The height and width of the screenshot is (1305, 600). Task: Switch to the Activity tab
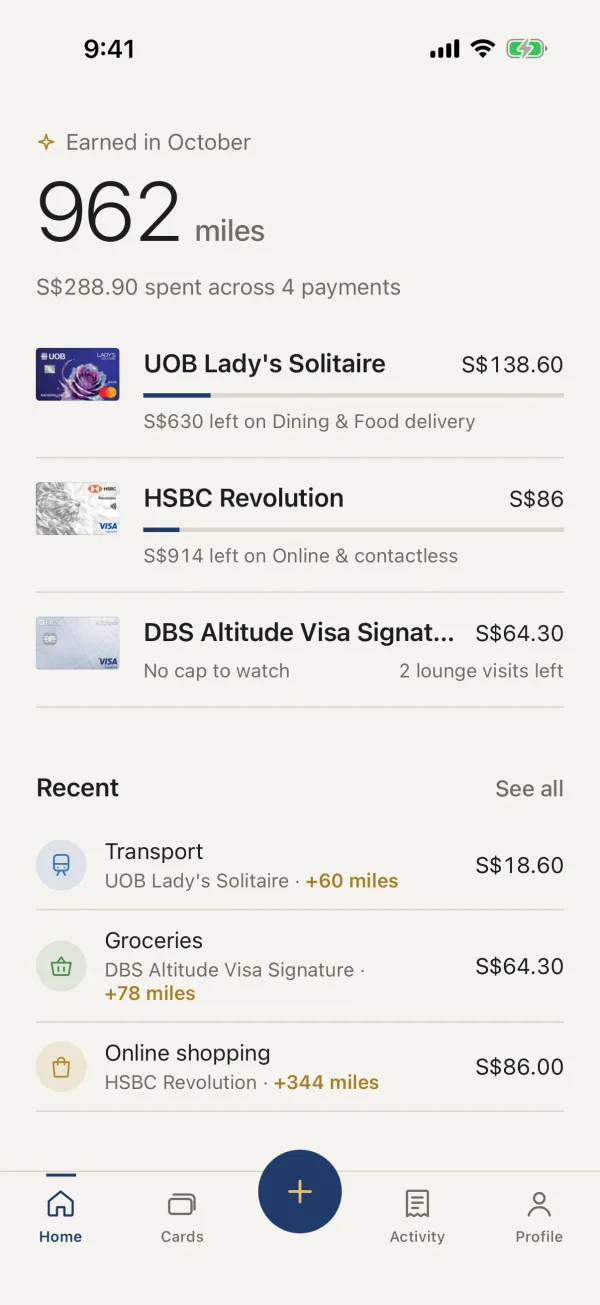[x=417, y=1215]
